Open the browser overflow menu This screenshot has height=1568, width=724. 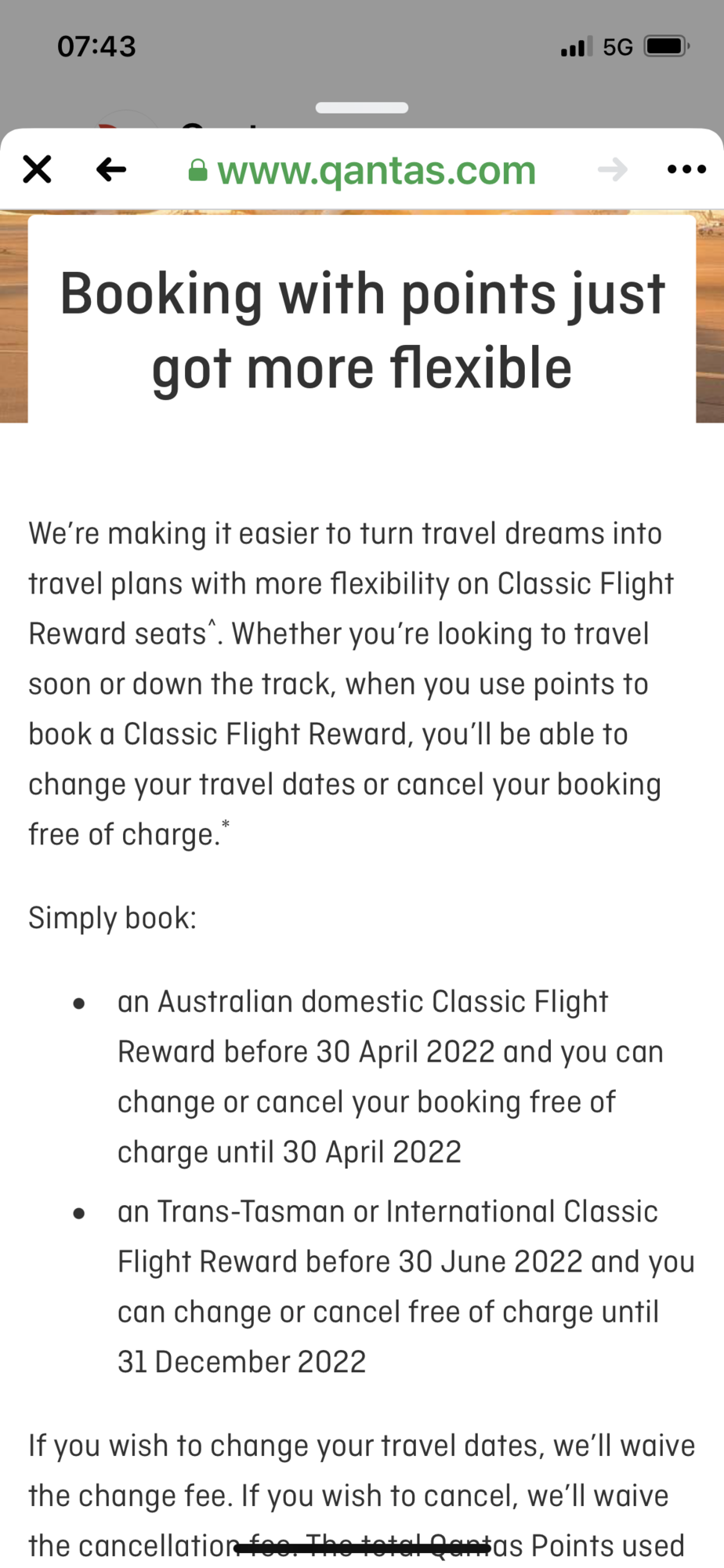(x=686, y=169)
